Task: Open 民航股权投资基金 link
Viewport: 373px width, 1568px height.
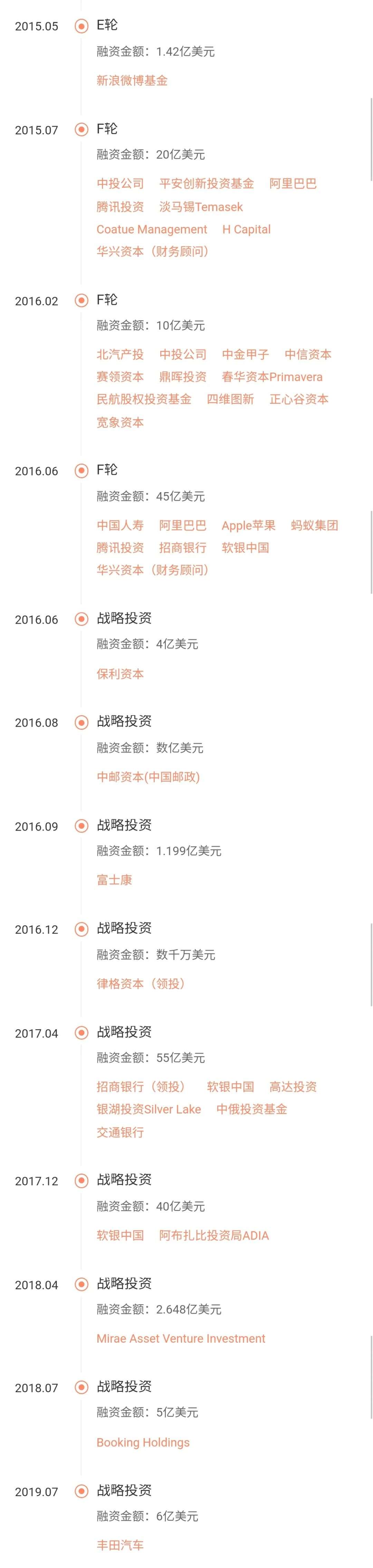Action: click(144, 399)
